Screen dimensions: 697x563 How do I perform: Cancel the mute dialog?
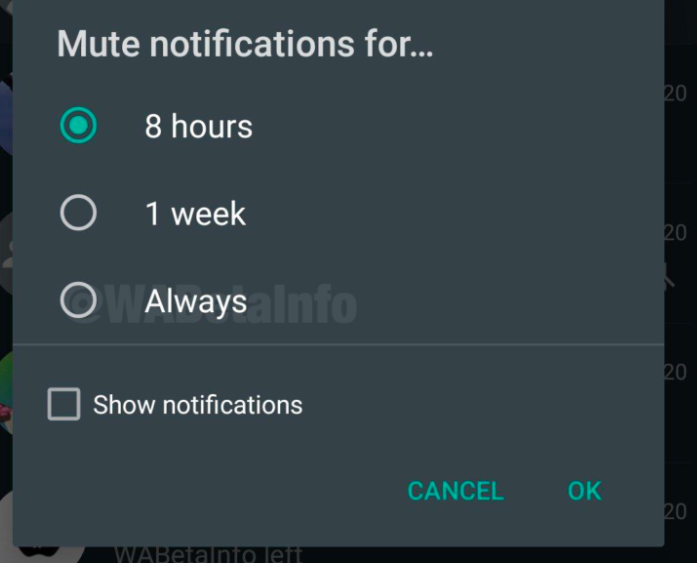455,491
